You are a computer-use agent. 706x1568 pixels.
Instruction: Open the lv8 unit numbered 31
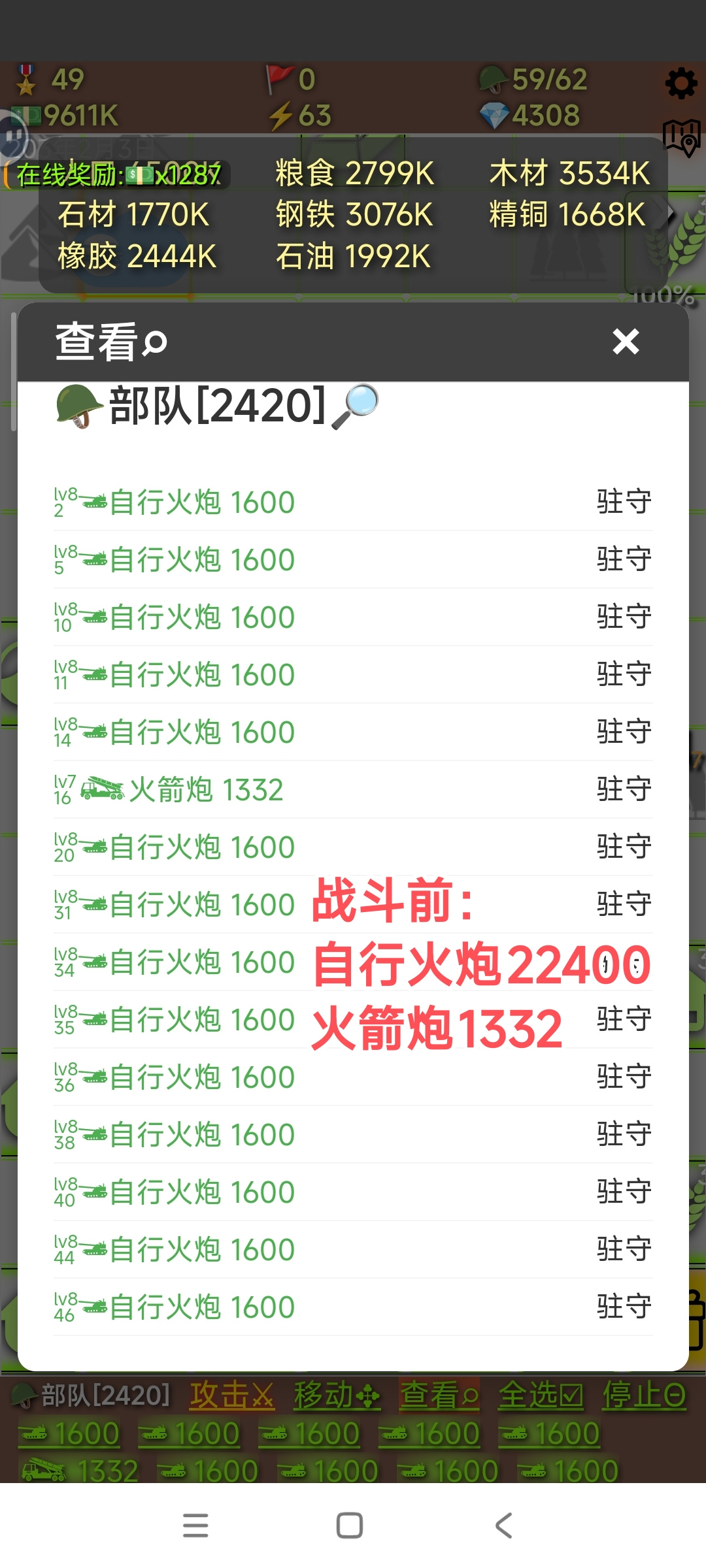pos(353,904)
